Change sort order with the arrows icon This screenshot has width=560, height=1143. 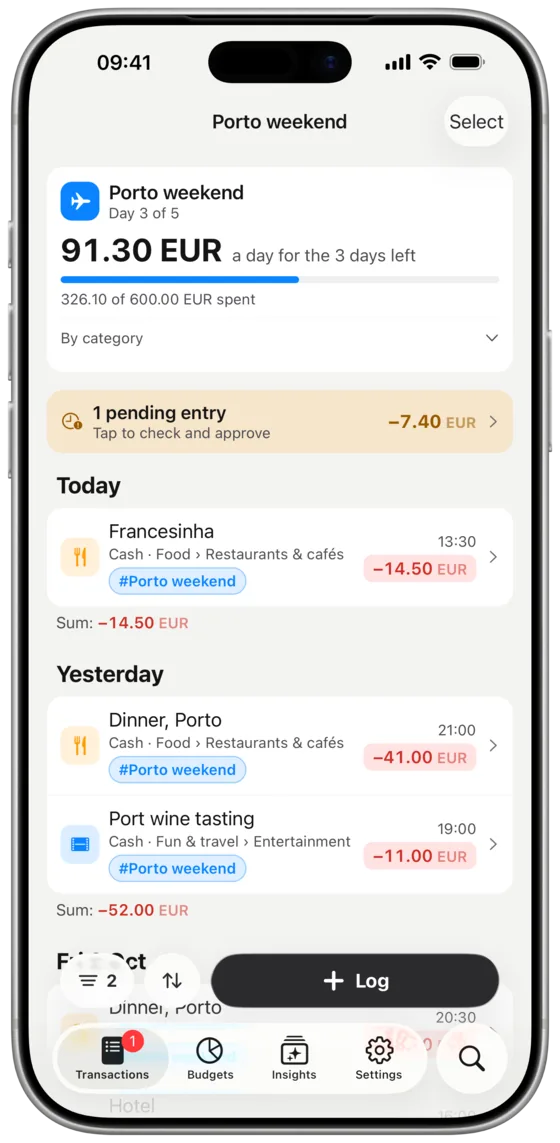172,981
